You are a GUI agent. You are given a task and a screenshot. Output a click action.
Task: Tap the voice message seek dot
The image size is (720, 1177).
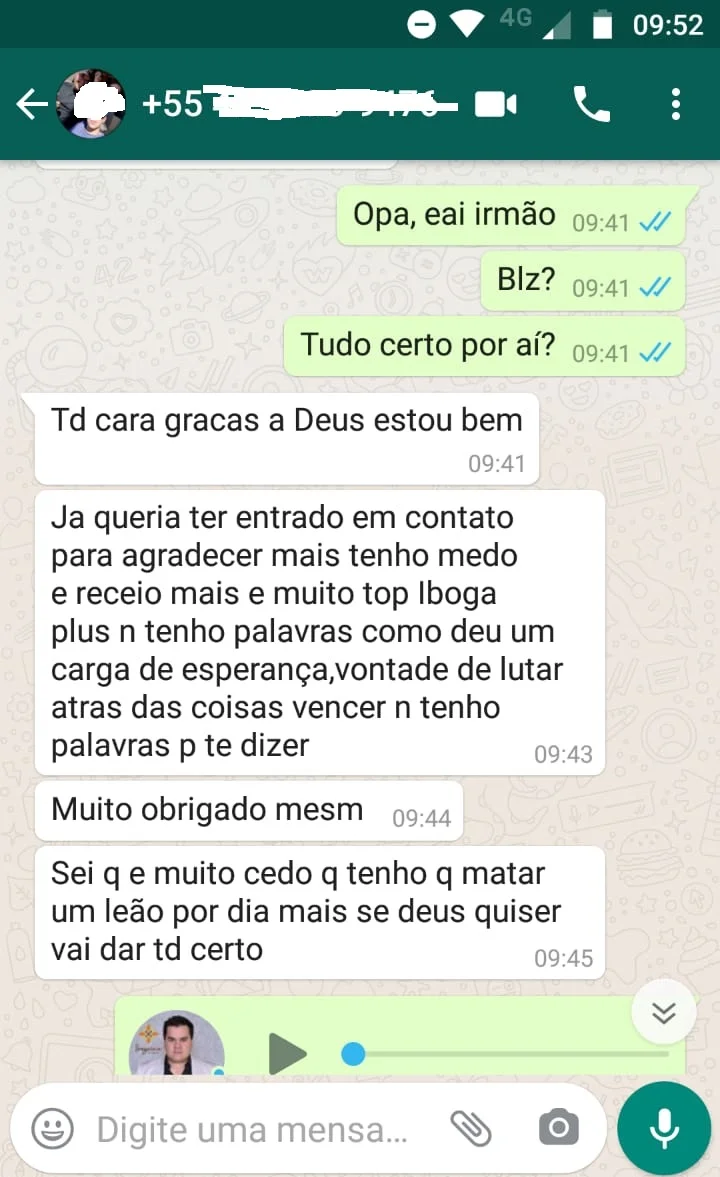tap(353, 1054)
